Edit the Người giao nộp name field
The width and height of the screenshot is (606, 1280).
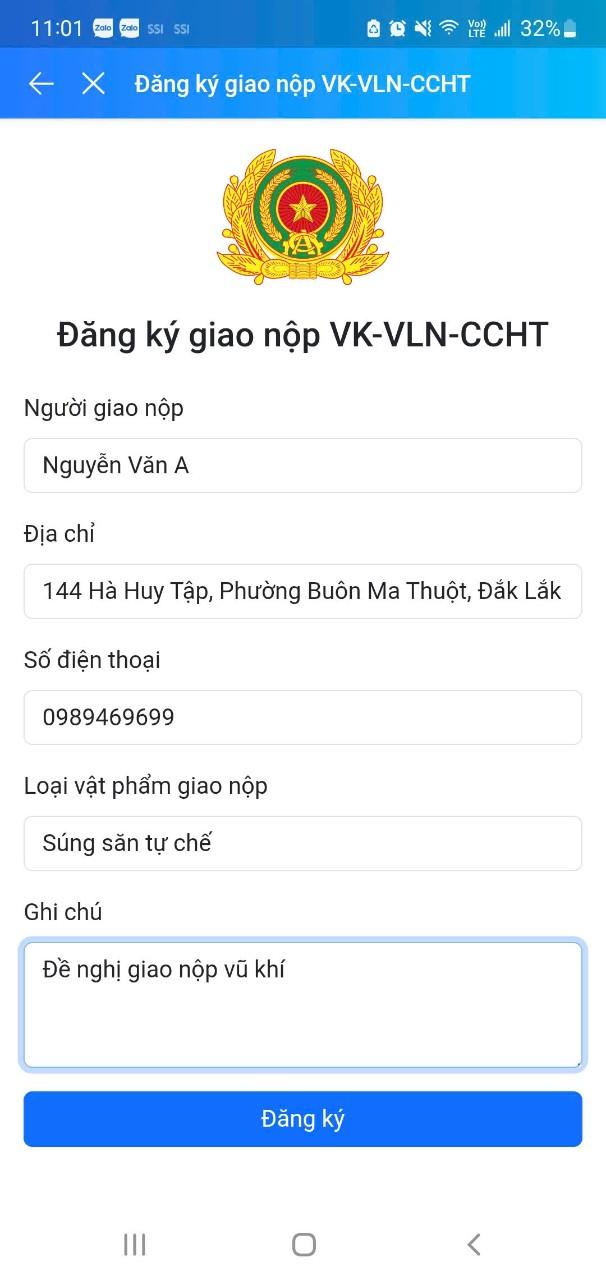coord(302,465)
